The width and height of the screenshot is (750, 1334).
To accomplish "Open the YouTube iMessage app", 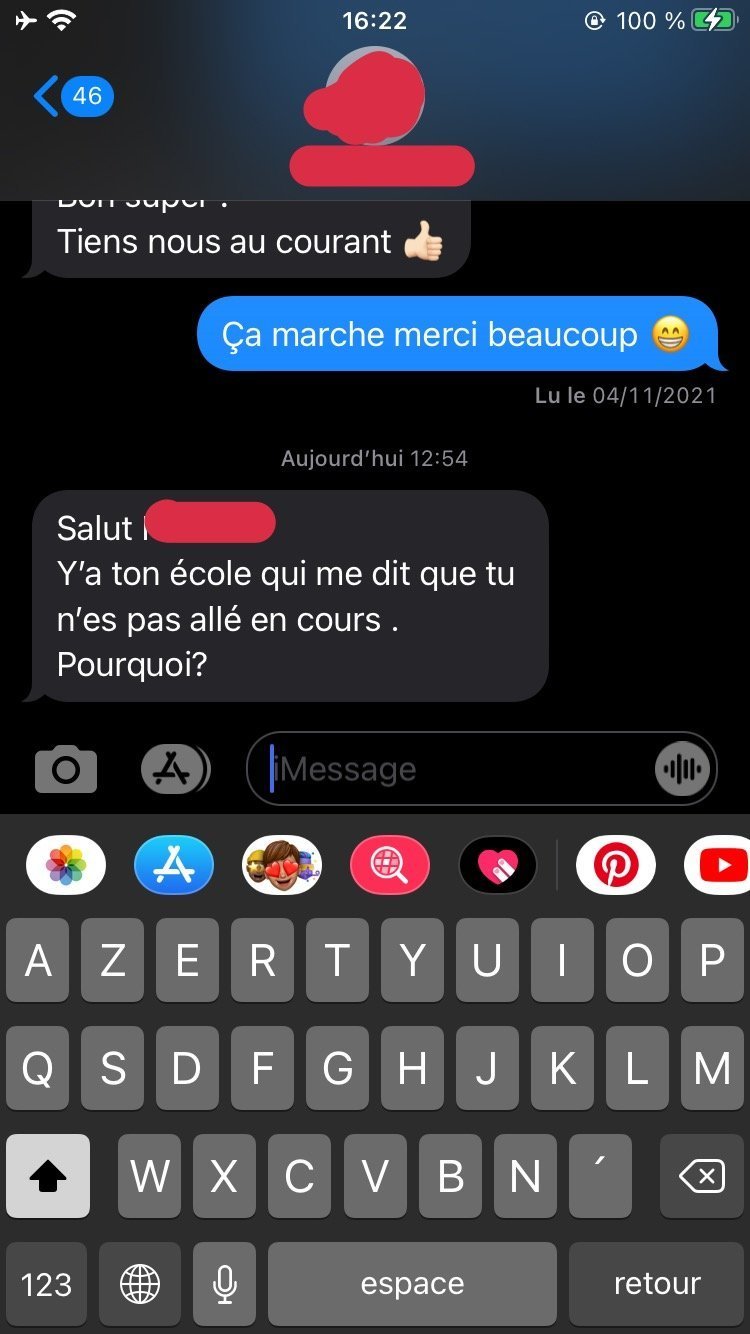I will (722, 865).
